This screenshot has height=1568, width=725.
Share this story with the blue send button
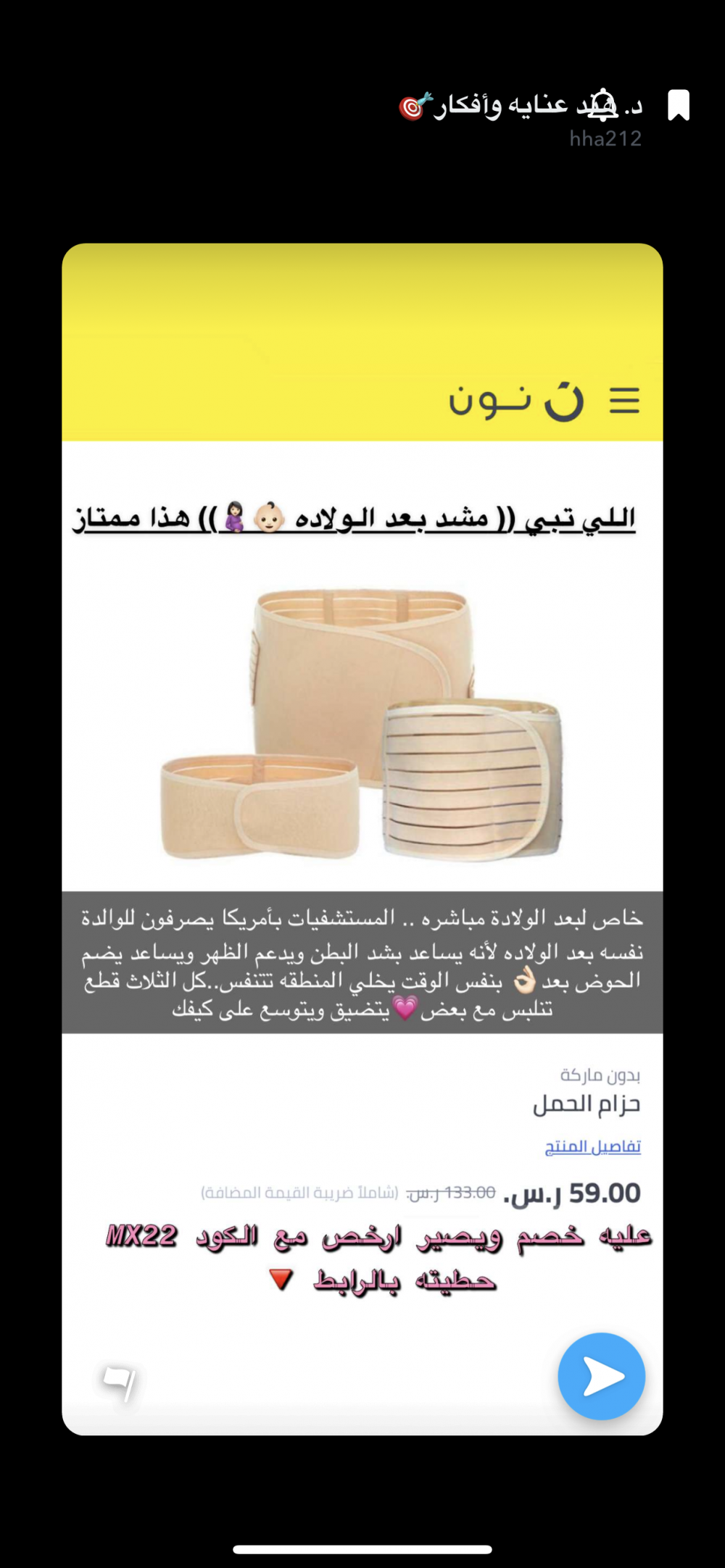point(601,1376)
